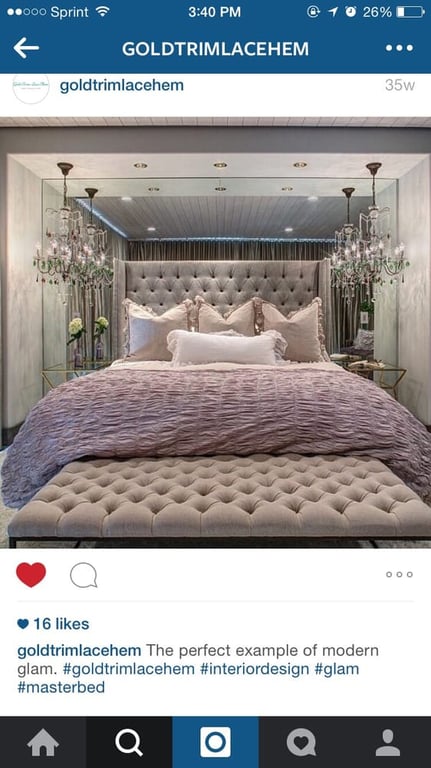Open the #goldtrimlacehem hashtag in caption
The image size is (431, 768).
129,669
